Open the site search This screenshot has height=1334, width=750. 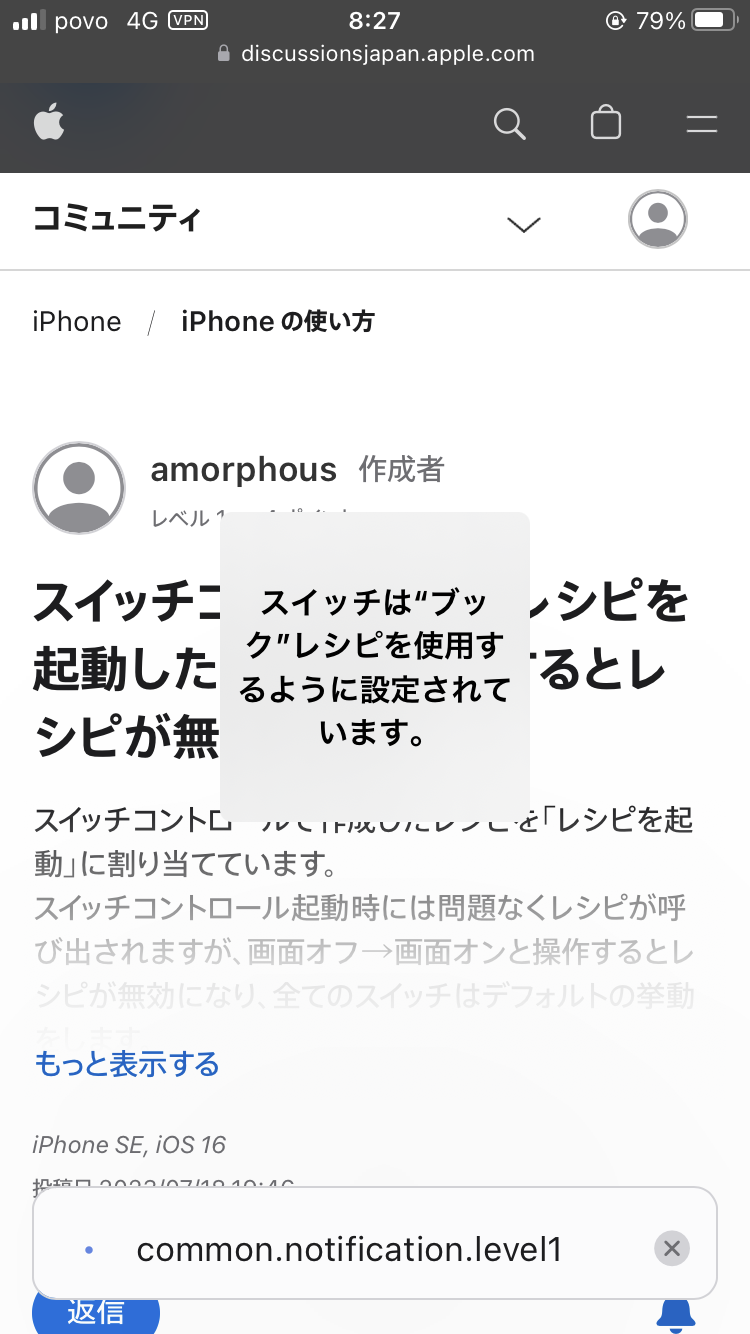pos(509,124)
